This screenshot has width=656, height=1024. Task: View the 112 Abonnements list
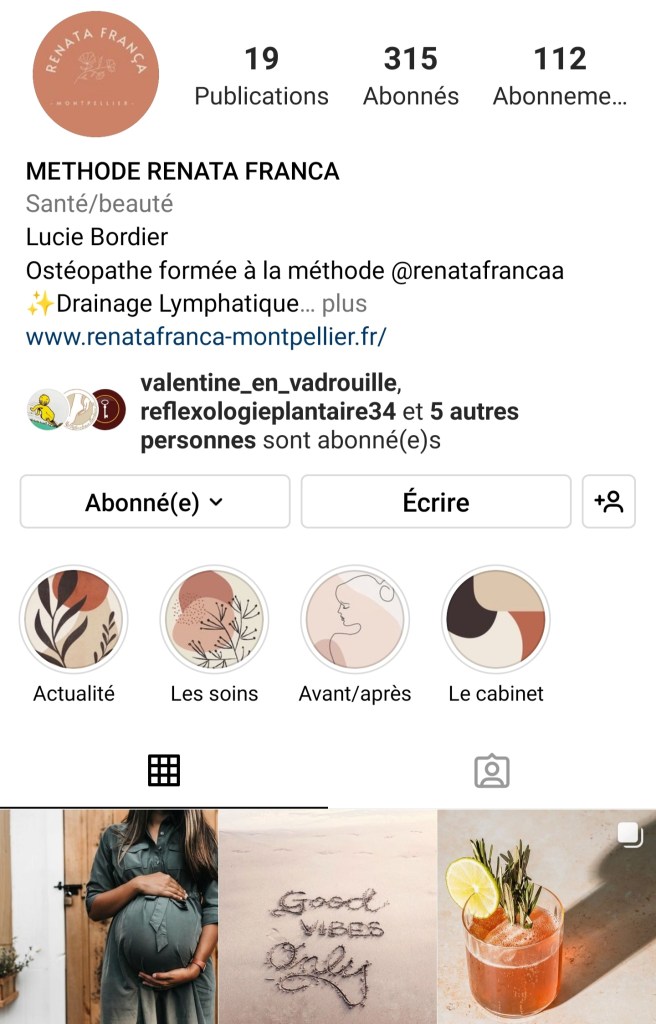(x=560, y=76)
